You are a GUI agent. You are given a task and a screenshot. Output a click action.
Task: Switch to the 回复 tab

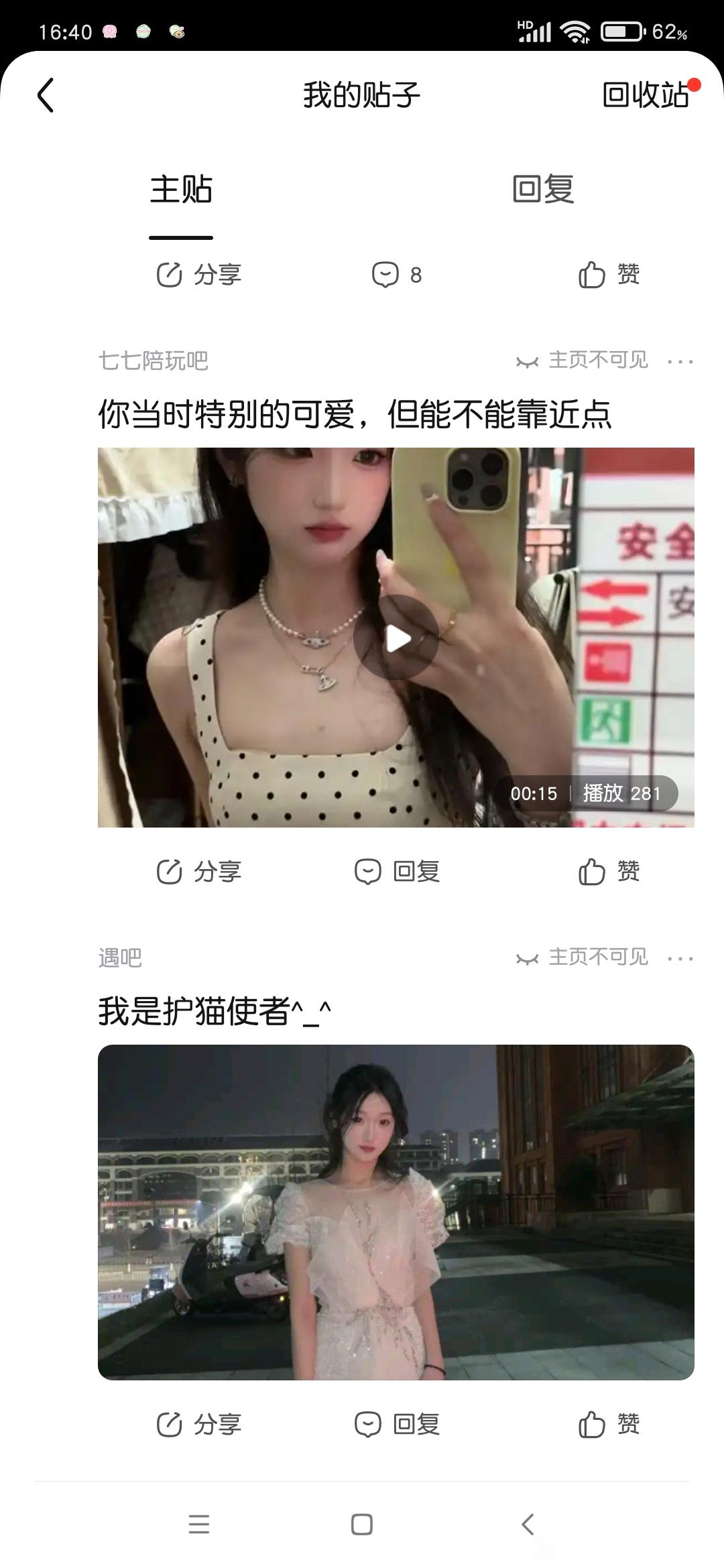(543, 189)
